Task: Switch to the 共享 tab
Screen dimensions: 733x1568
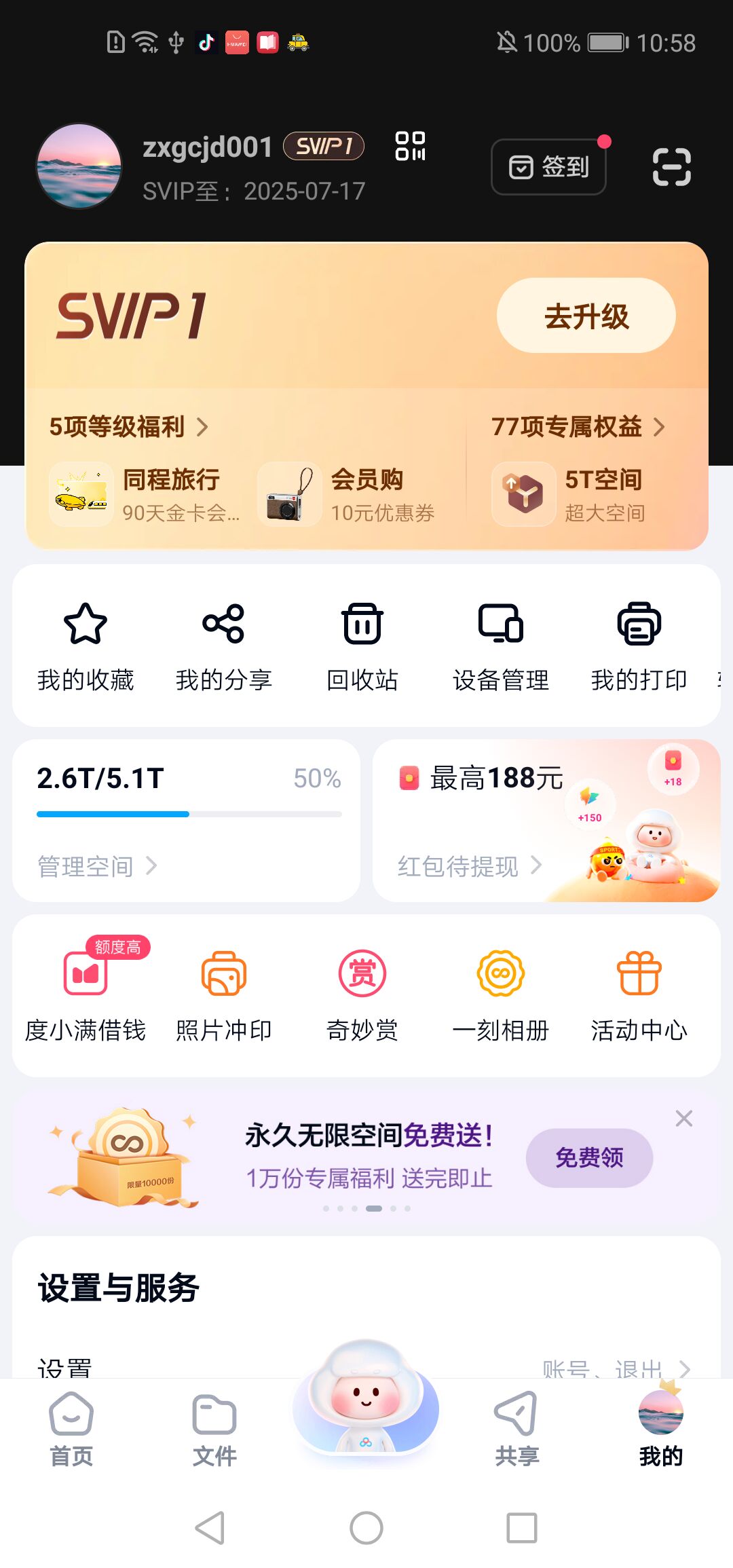Action: pyautogui.click(x=516, y=1430)
